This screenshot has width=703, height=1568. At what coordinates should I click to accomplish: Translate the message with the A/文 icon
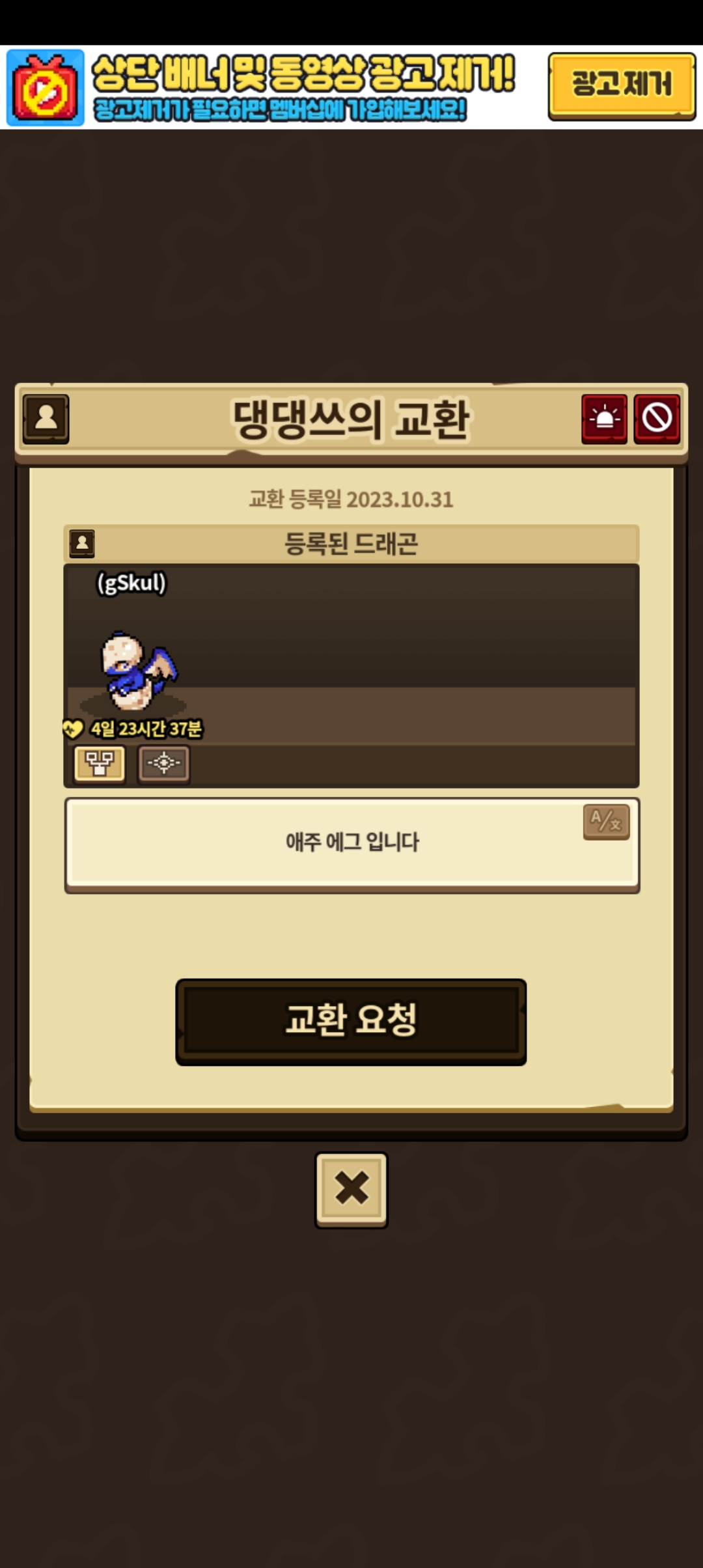point(606,821)
